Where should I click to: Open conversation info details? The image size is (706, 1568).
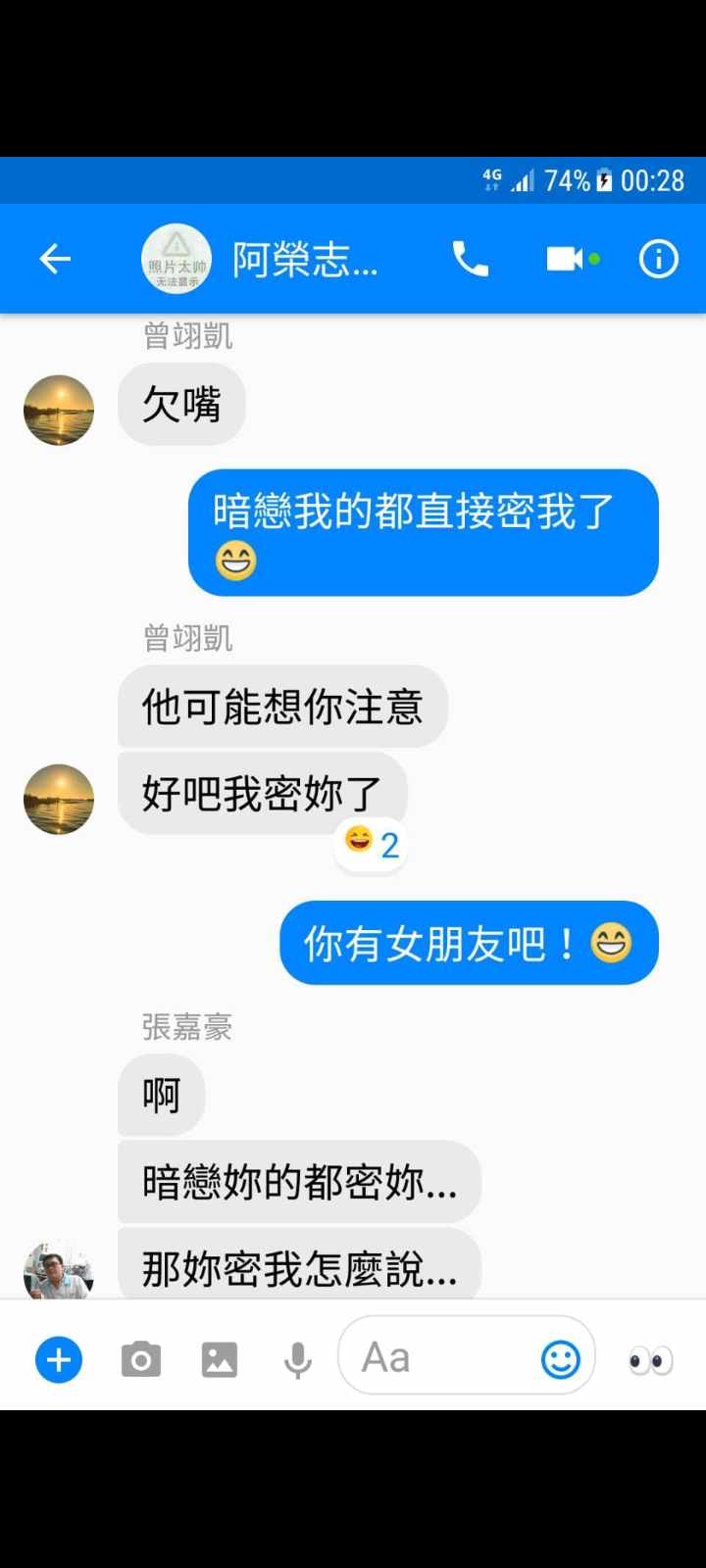[658, 259]
